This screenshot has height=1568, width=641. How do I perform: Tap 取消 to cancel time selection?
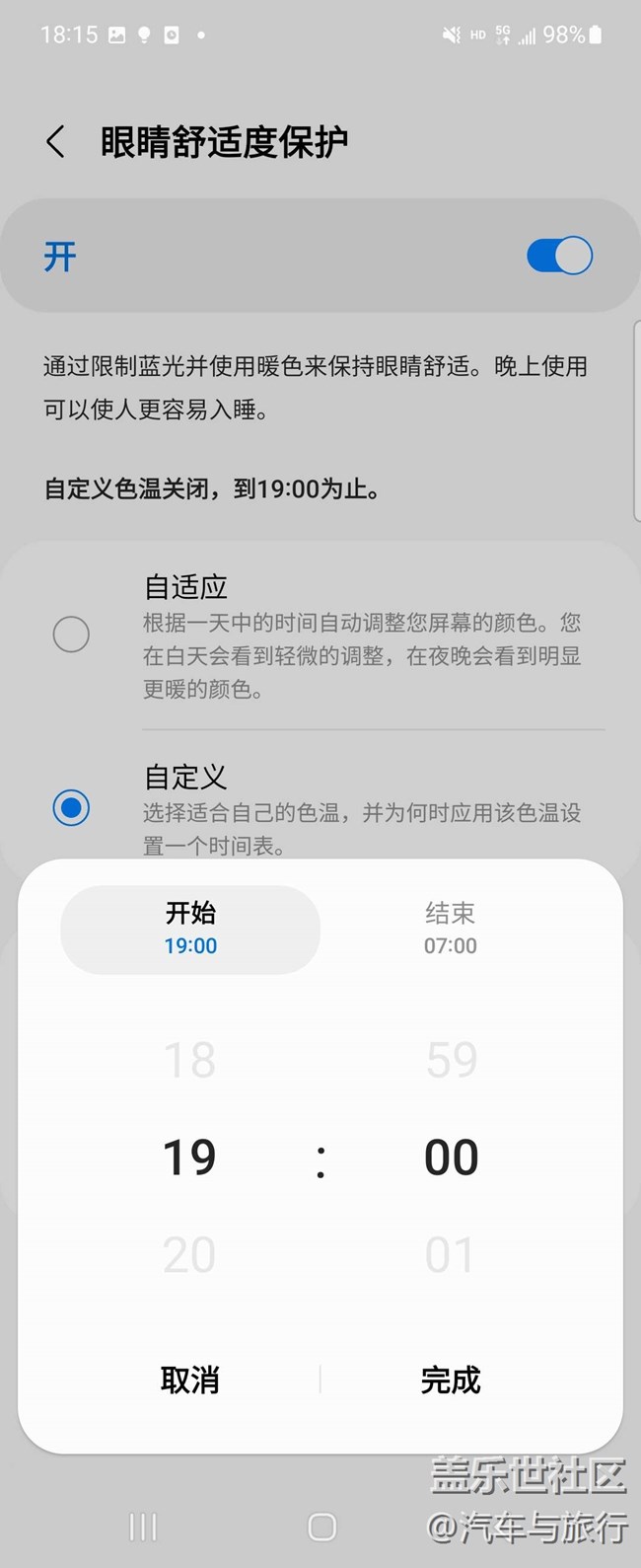coord(189,1380)
